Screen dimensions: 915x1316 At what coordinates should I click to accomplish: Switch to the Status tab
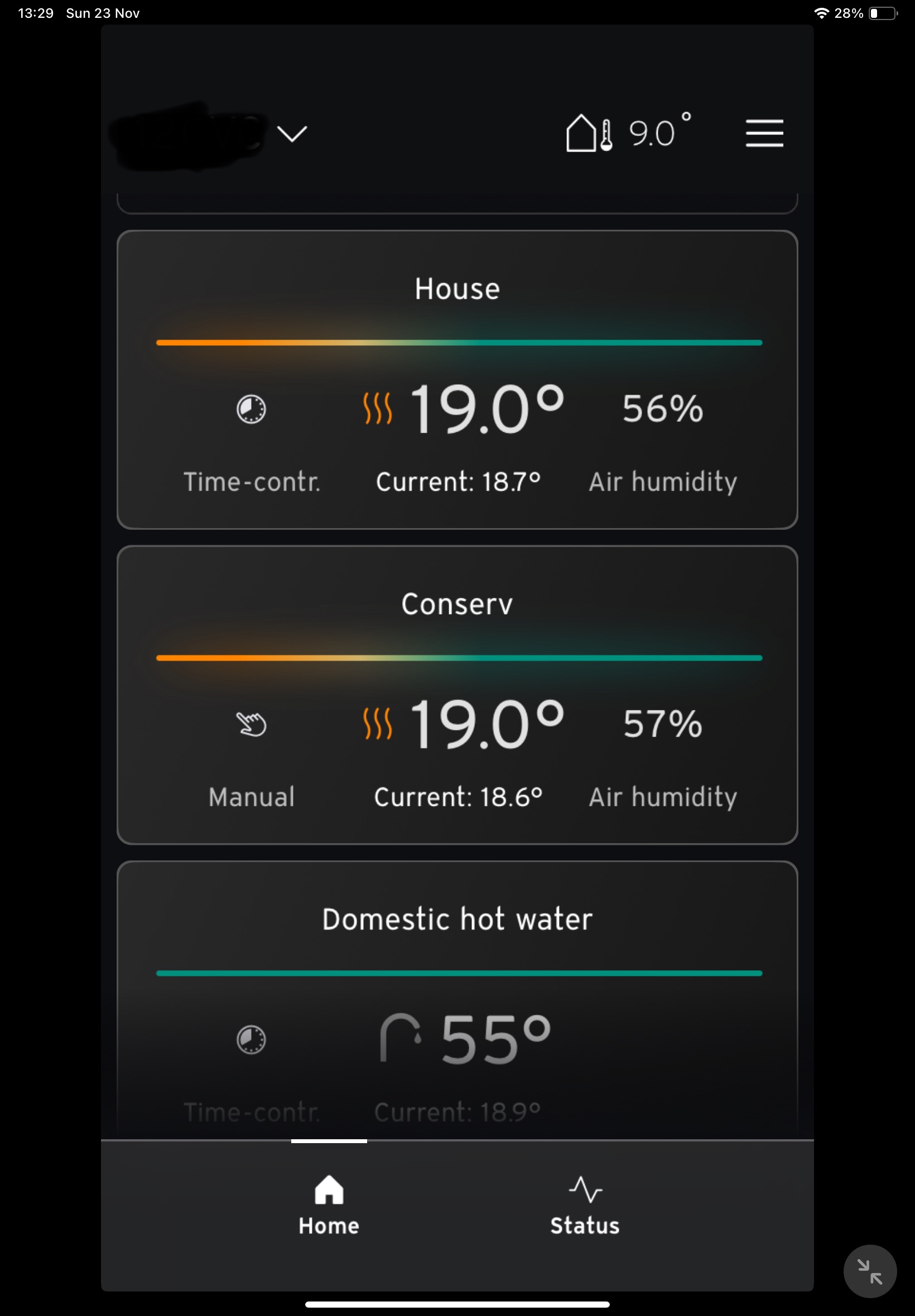pos(584,1204)
